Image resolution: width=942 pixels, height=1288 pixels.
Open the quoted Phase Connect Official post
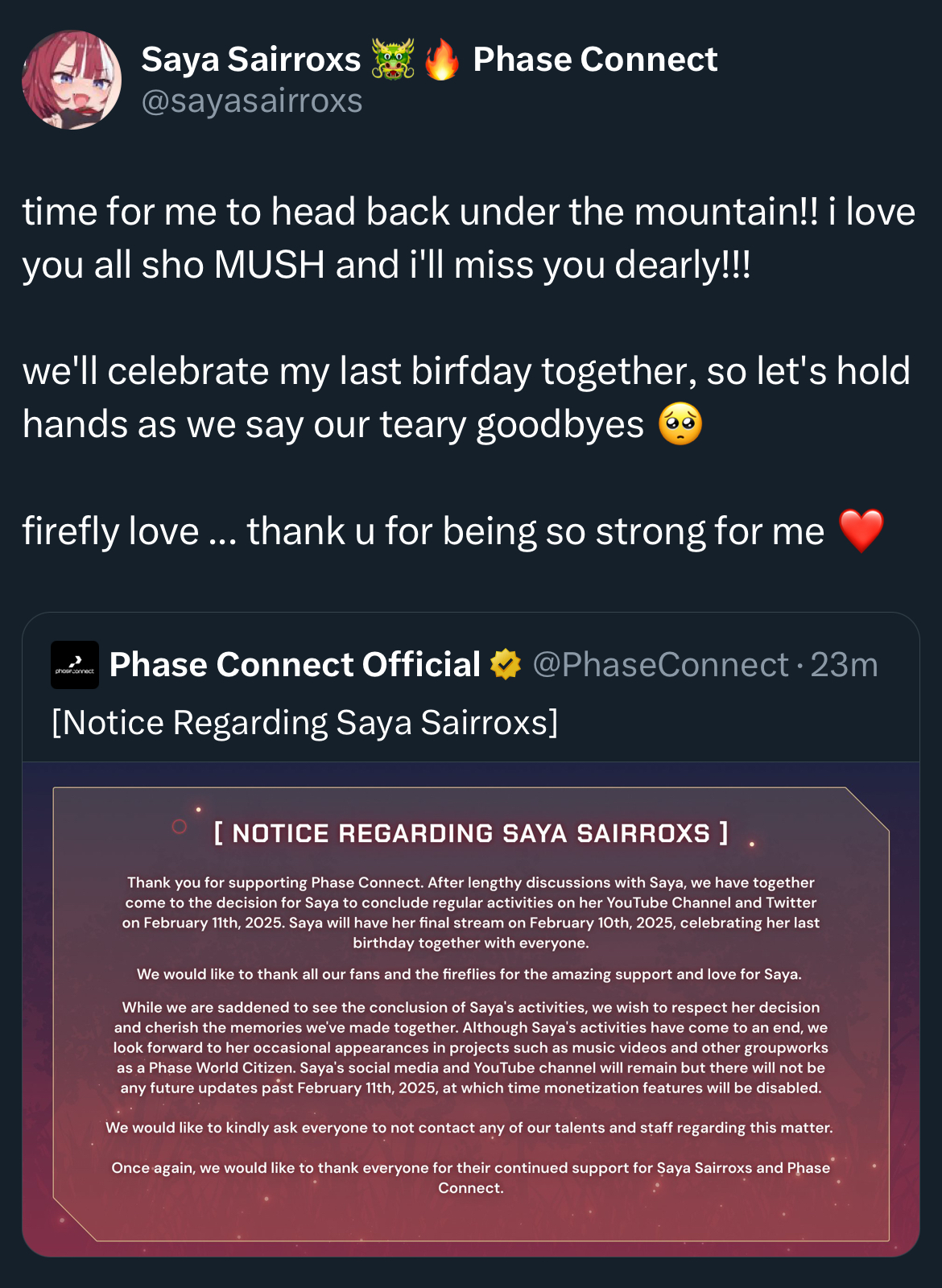(304, 722)
